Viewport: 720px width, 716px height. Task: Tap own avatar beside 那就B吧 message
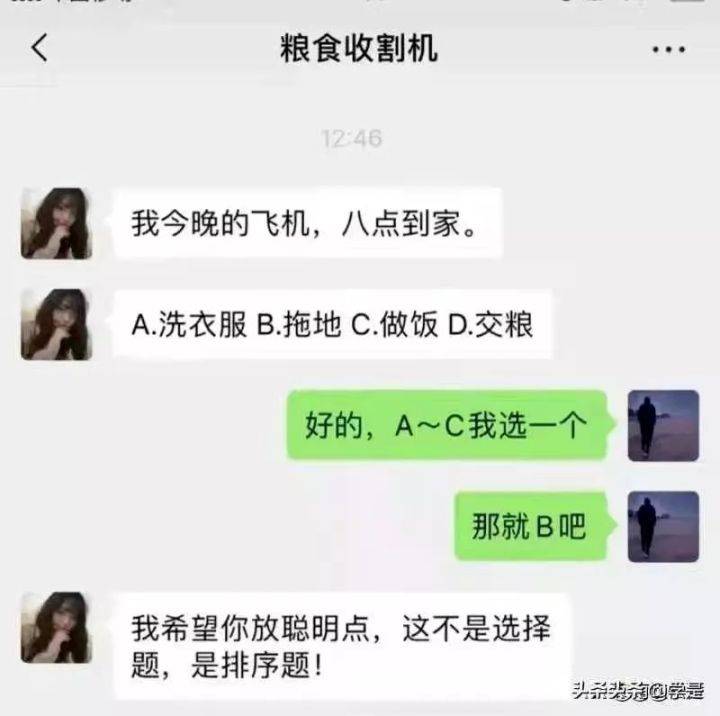point(663,526)
